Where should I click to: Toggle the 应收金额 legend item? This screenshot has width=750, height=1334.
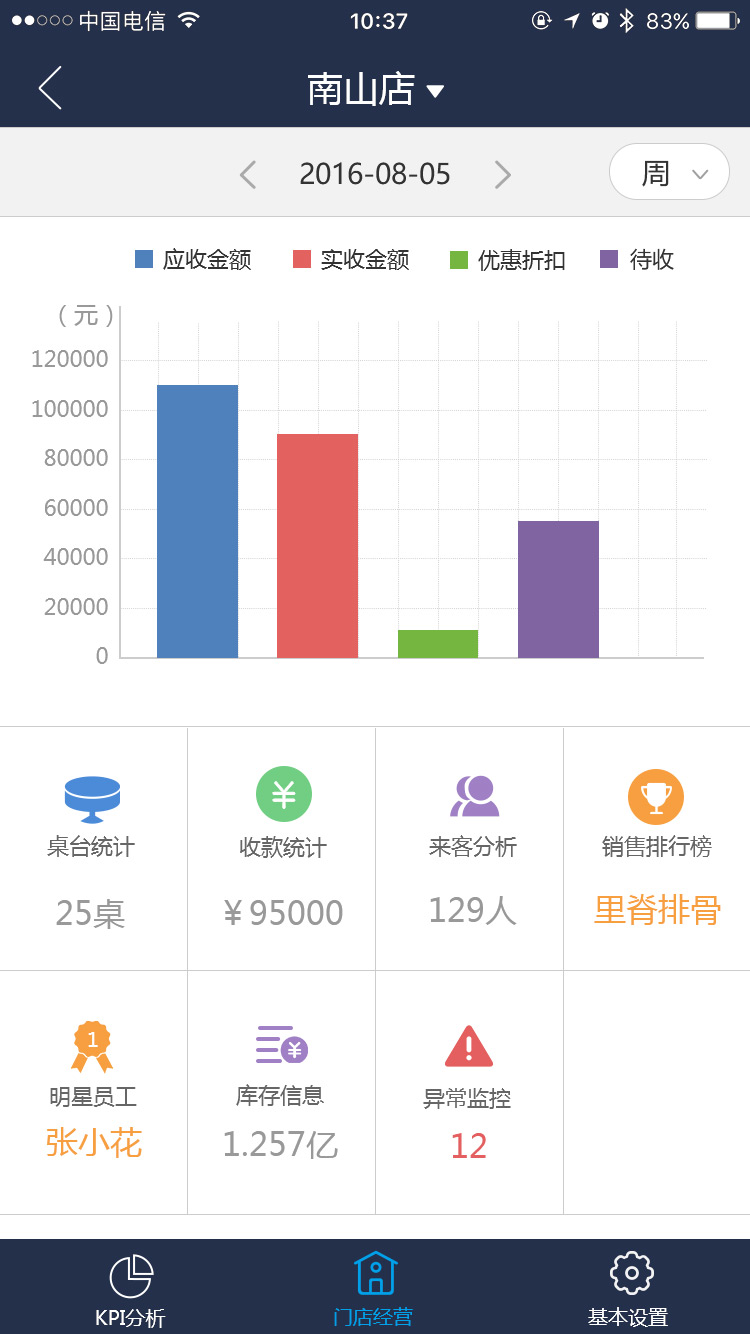194,260
